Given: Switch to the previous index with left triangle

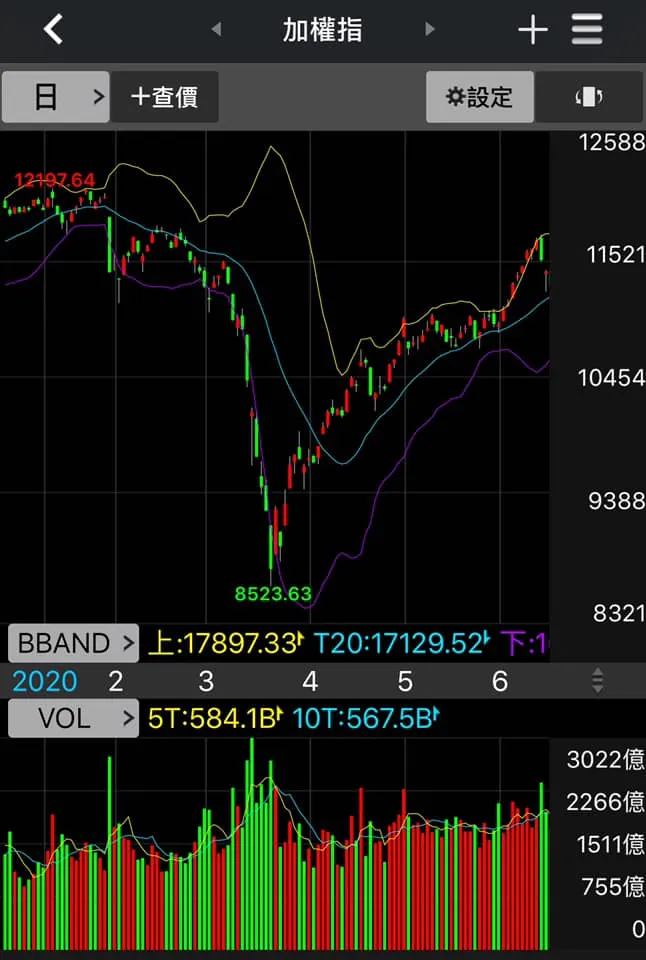Looking at the screenshot, I should coord(216,30).
